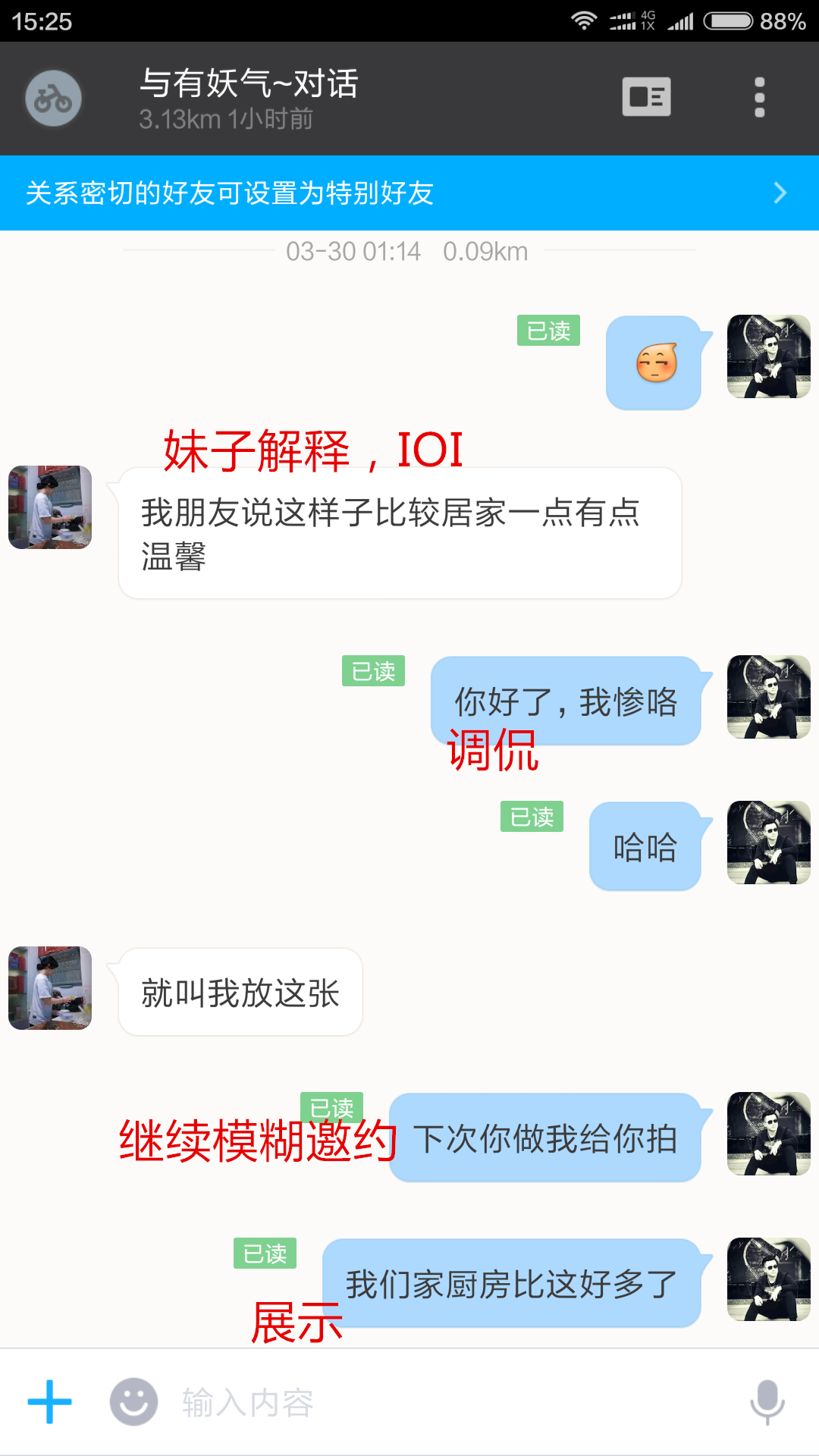Tap the microphone voice input icon
Screen dimensions: 819x1456
767,1402
